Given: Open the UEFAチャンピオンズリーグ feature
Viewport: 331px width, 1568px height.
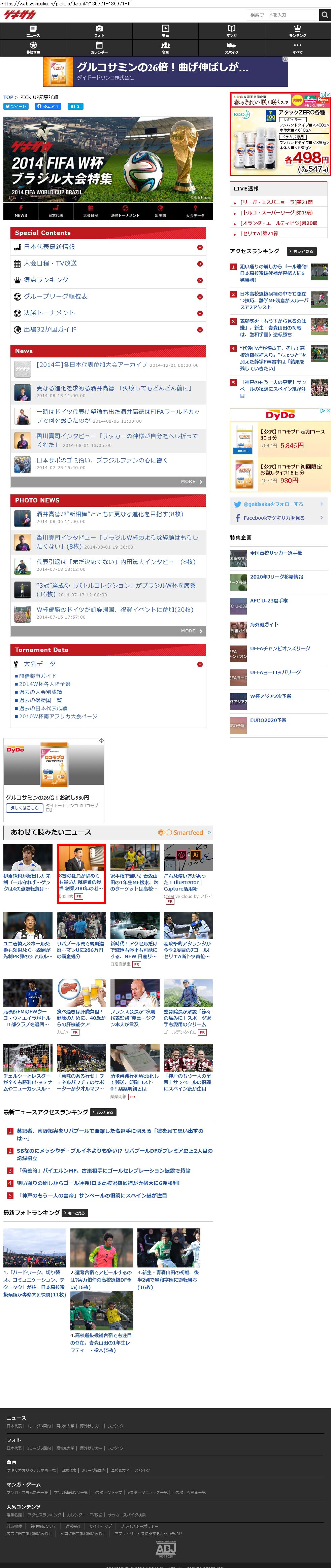Looking at the screenshot, I should pos(279,648).
